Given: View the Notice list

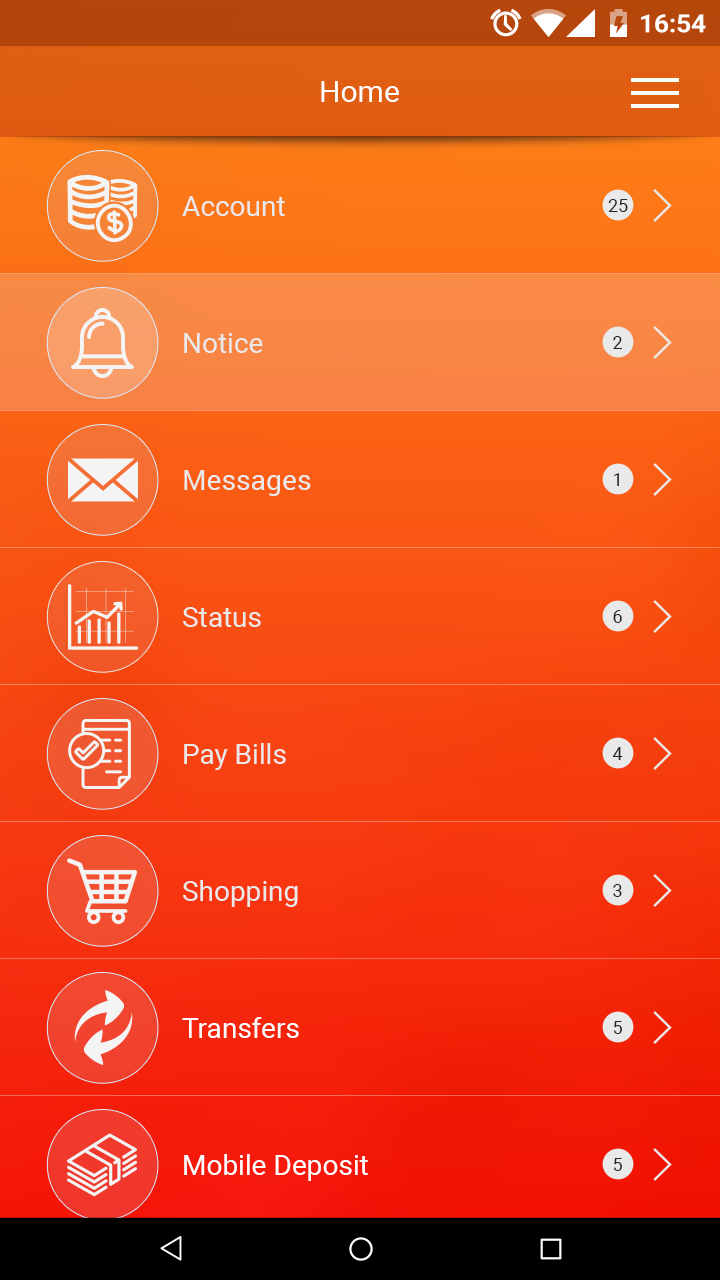Looking at the screenshot, I should (223, 343).
